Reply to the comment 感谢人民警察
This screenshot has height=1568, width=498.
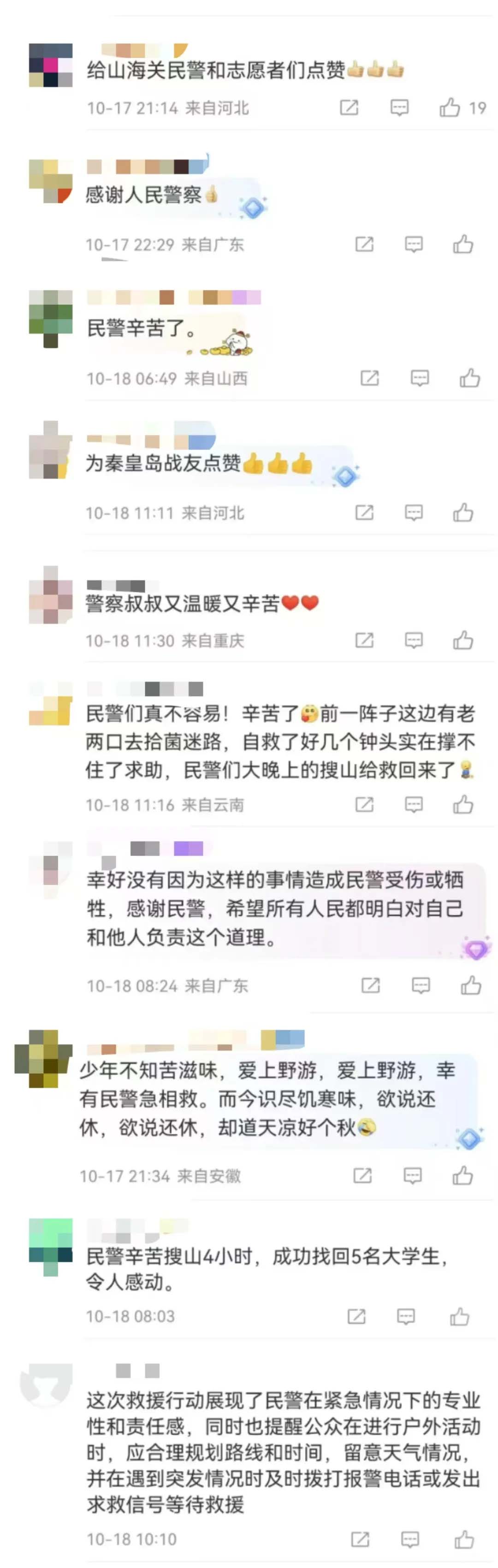[x=413, y=244]
